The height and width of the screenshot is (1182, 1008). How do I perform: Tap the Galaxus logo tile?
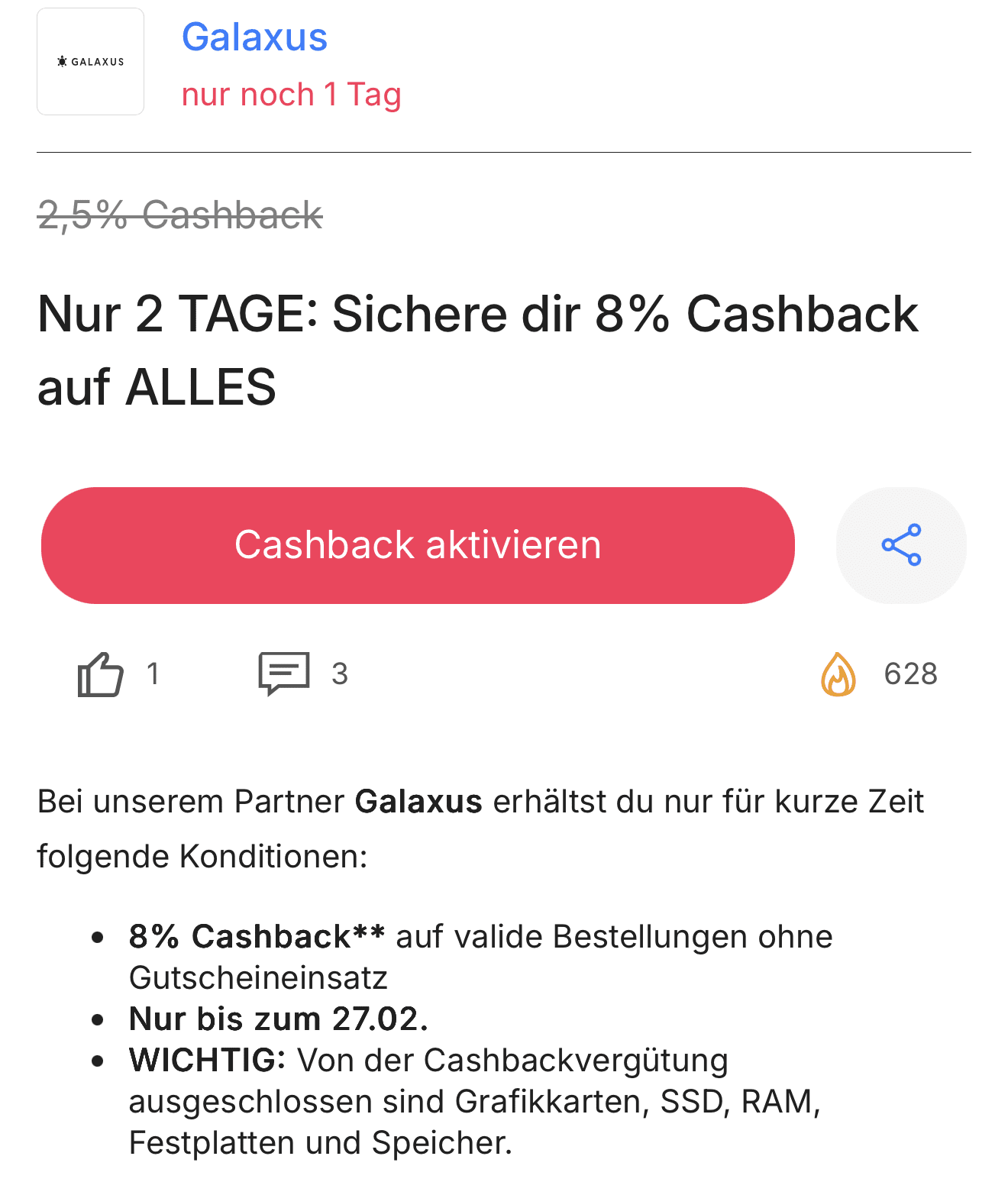pos(91,62)
